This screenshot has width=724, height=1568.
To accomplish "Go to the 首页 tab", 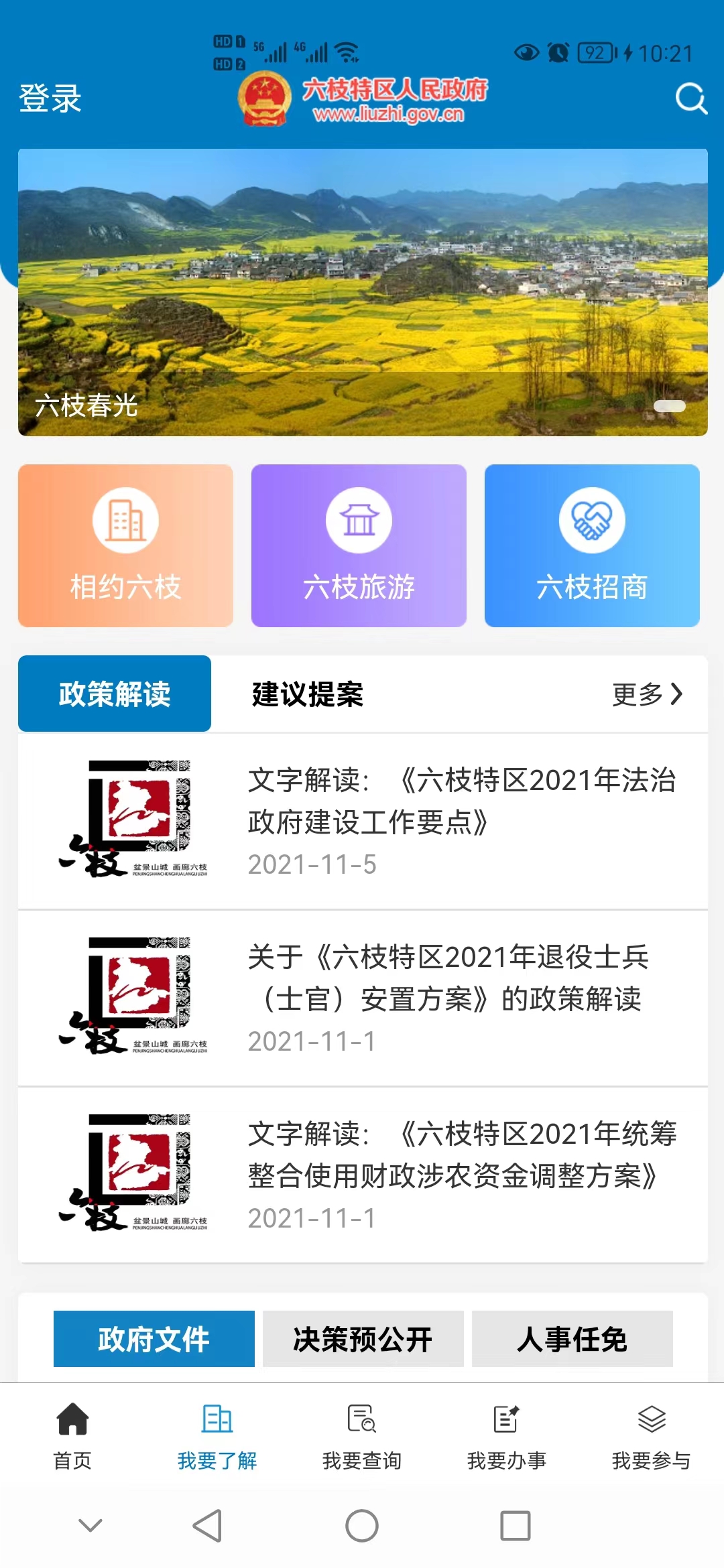I will (72, 1434).
